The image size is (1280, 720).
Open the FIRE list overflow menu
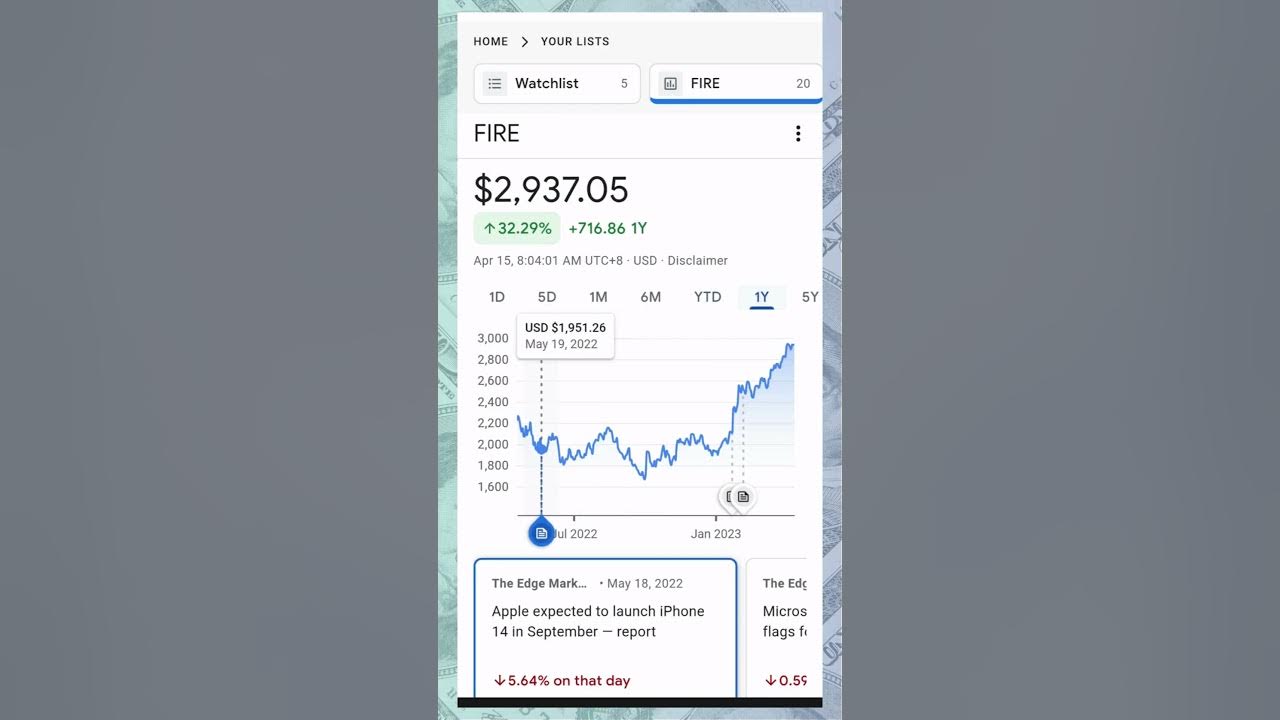797,134
